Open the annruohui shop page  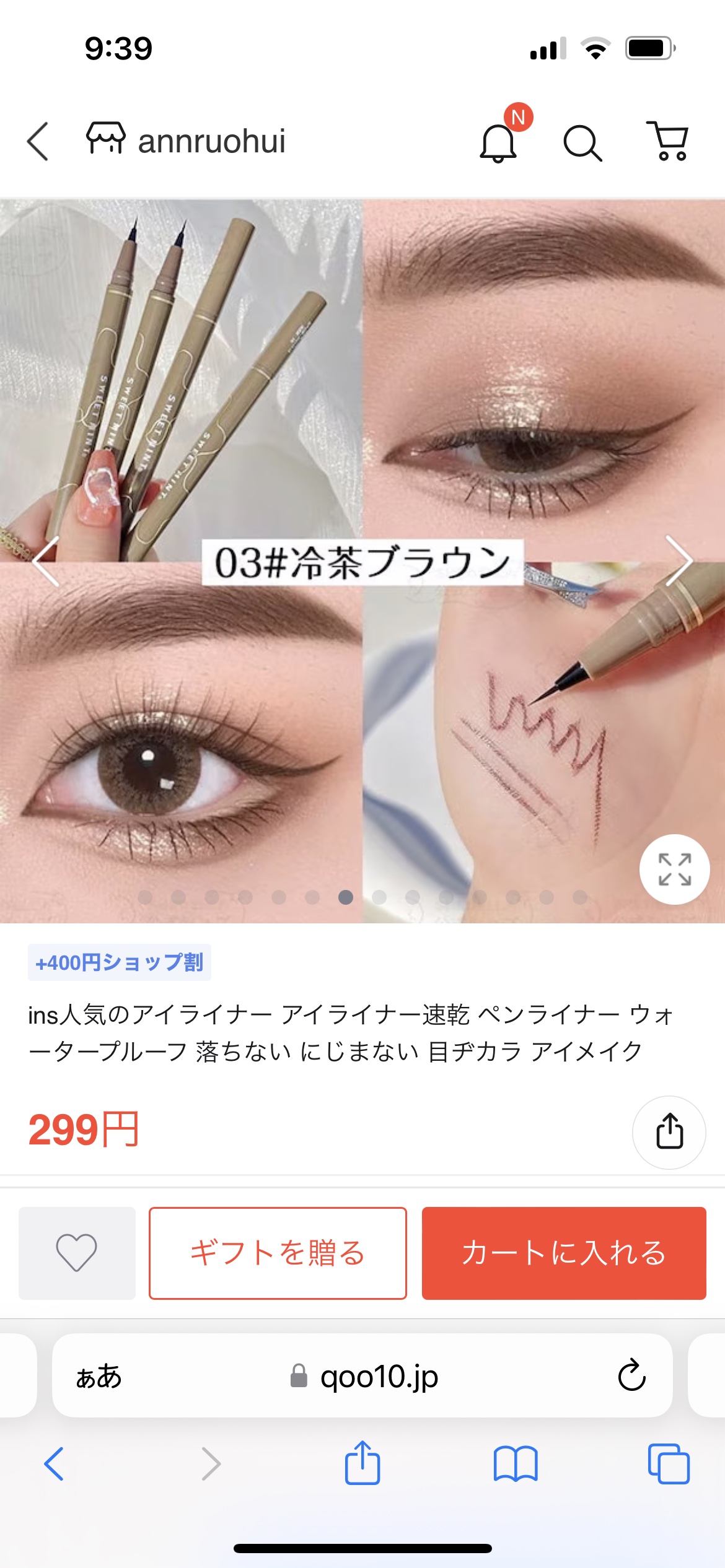[x=186, y=141]
